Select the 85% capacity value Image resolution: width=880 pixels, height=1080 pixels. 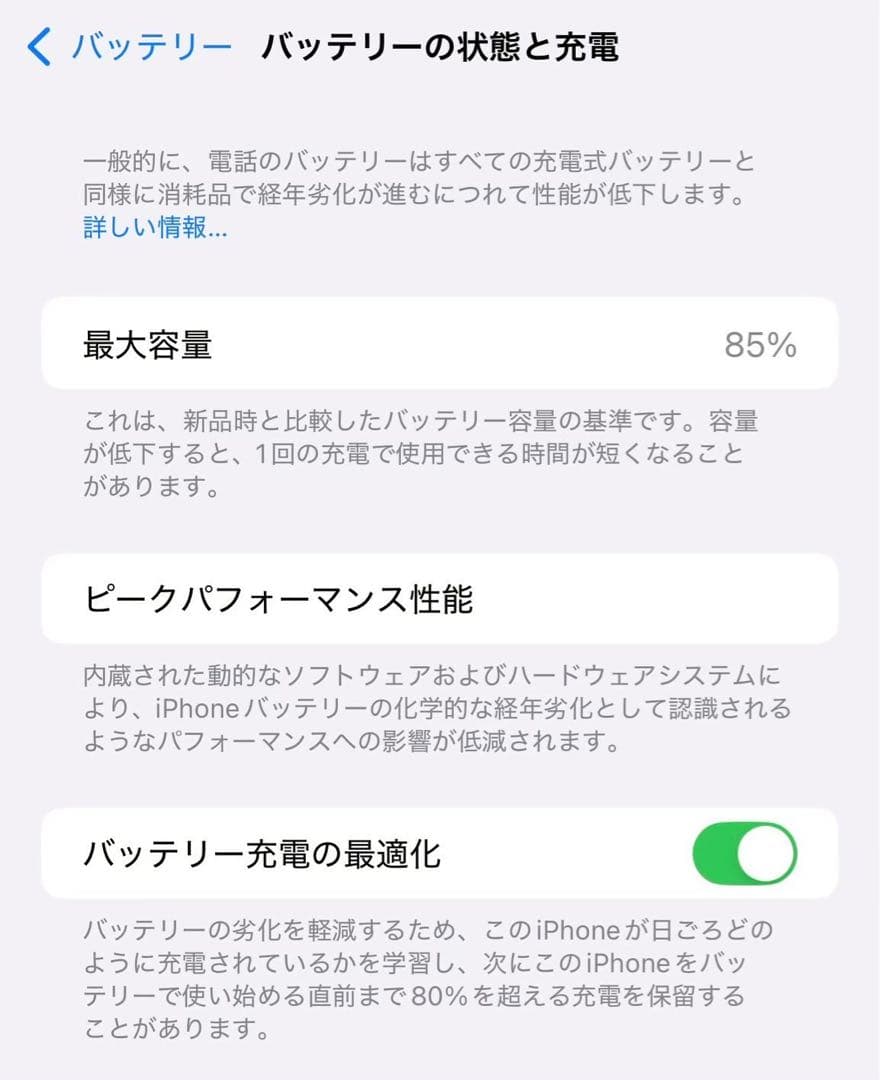coord(758,344)
